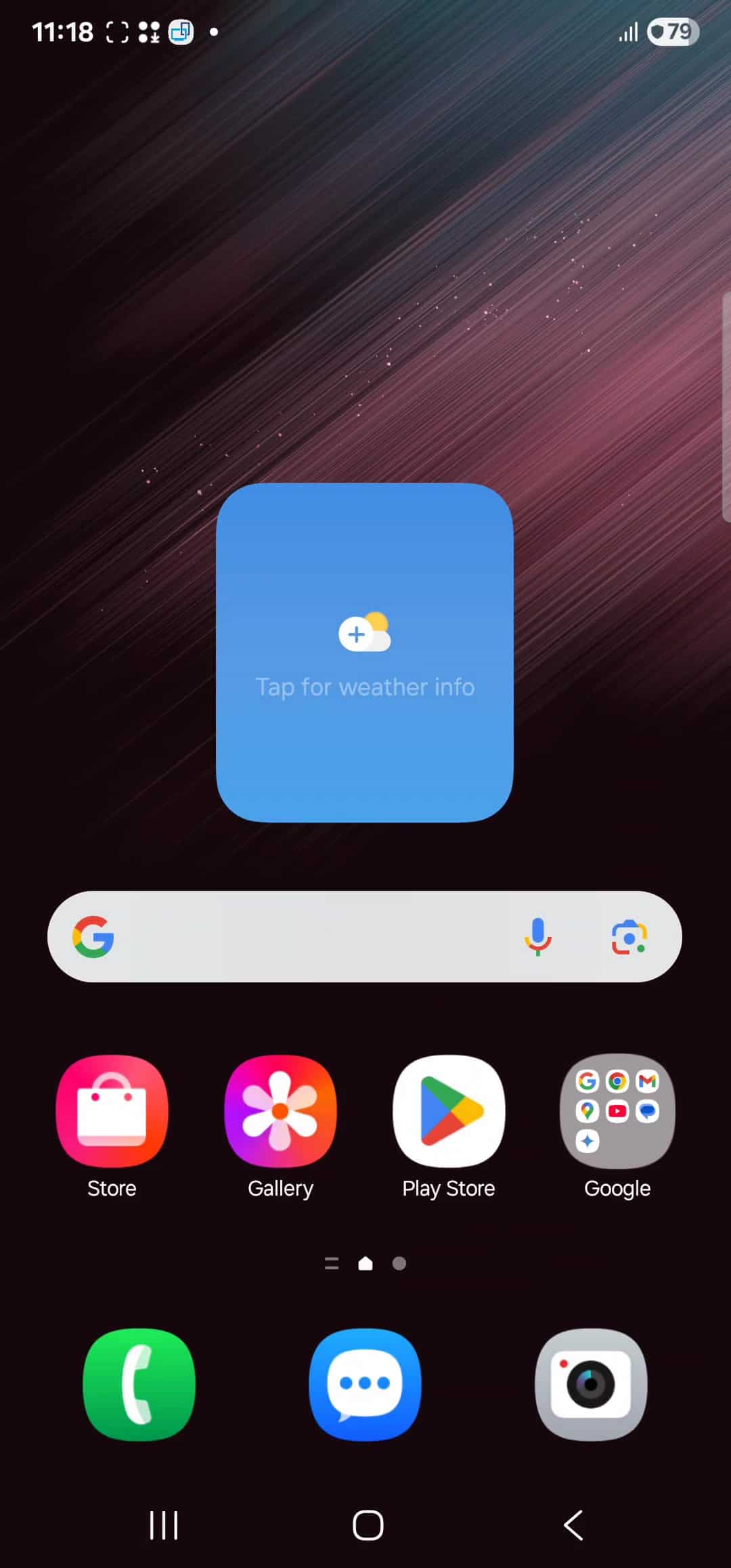Open the Google apps folder
Viewport: 731px width, 1568px height.
(x=617, y=1111)
